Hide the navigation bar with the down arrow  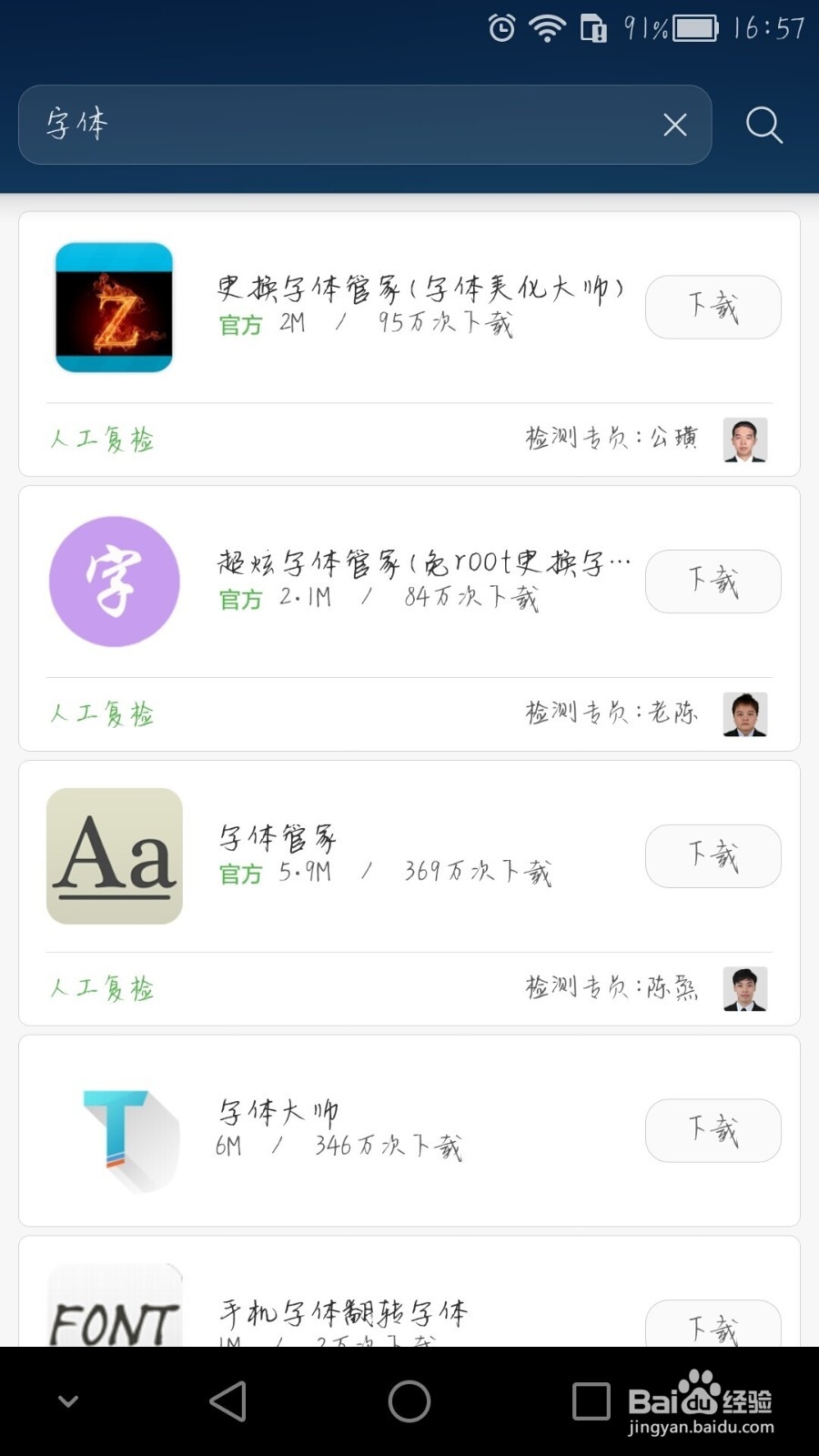[x=68, y=1401]
